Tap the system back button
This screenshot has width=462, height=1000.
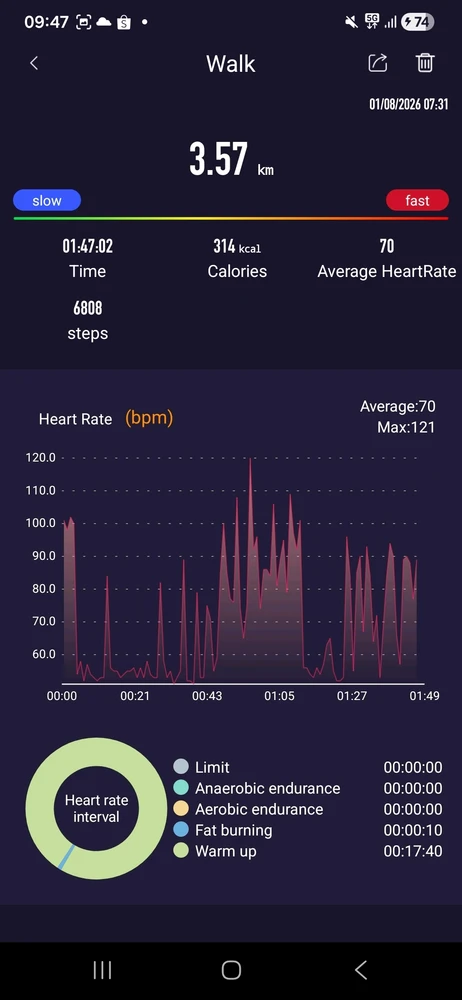coord(361,970)
